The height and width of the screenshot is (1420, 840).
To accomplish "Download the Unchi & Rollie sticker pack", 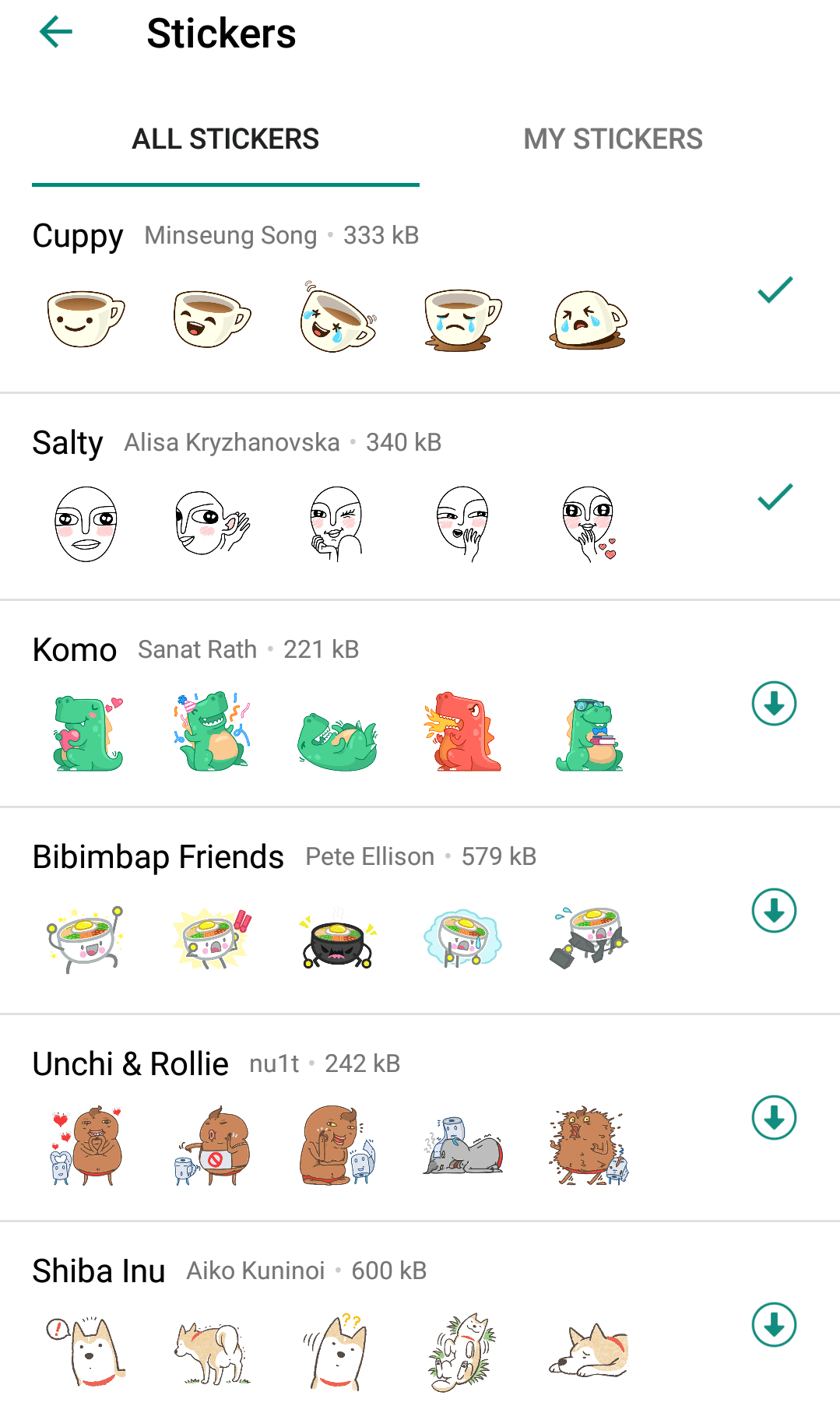I will [x=774, y=1118].
